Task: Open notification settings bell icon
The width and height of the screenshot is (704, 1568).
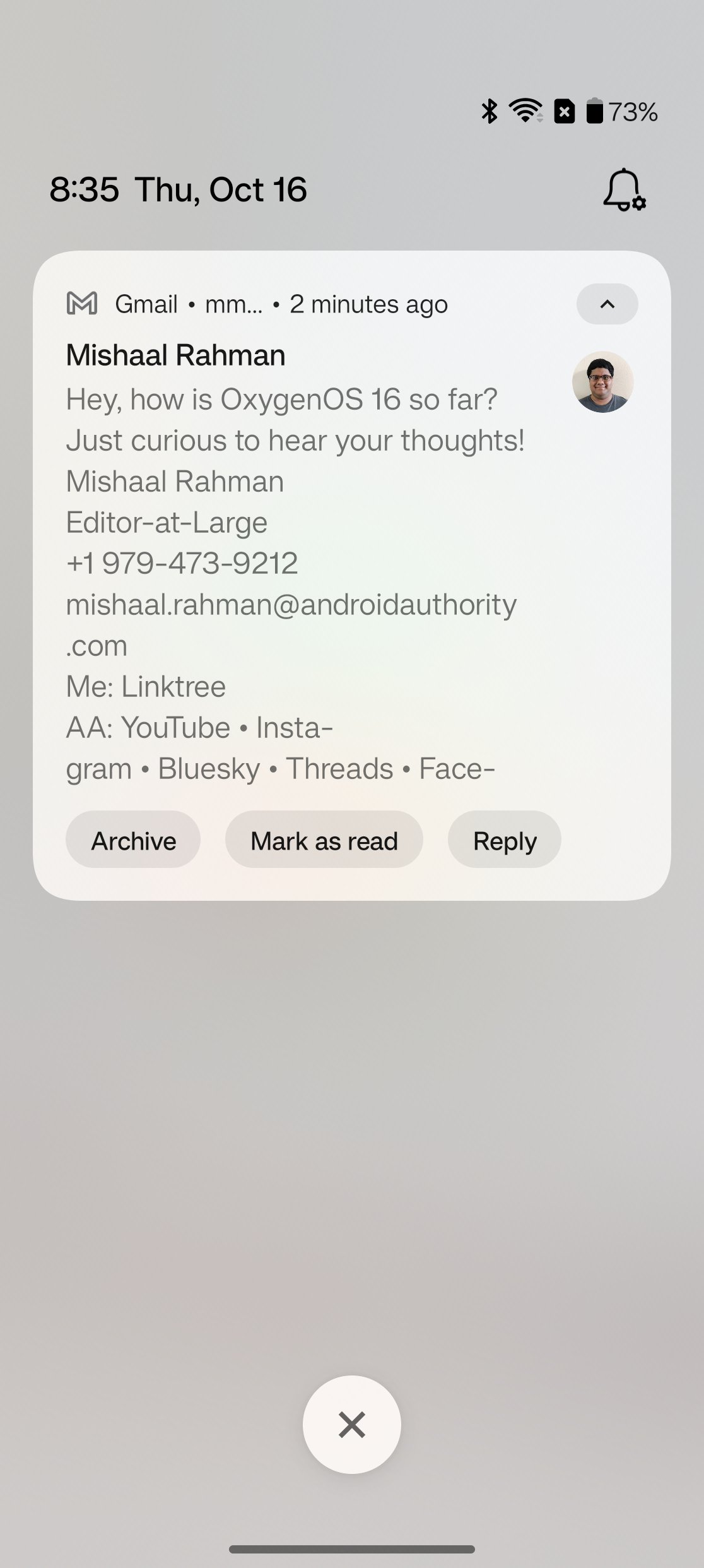Action: 623,189
